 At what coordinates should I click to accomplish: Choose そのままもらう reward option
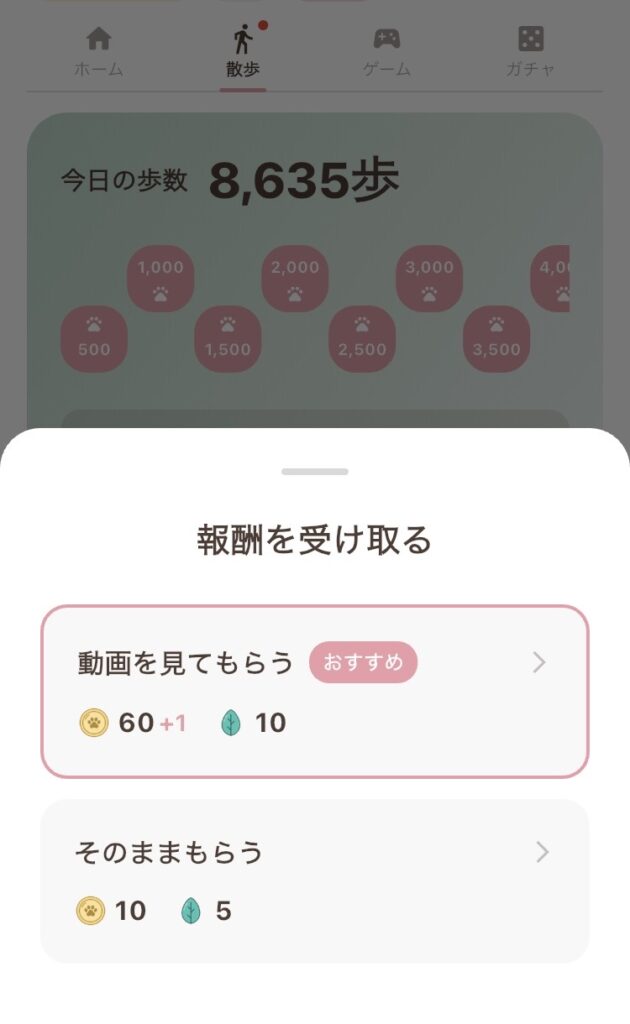(x=314, y=880)
